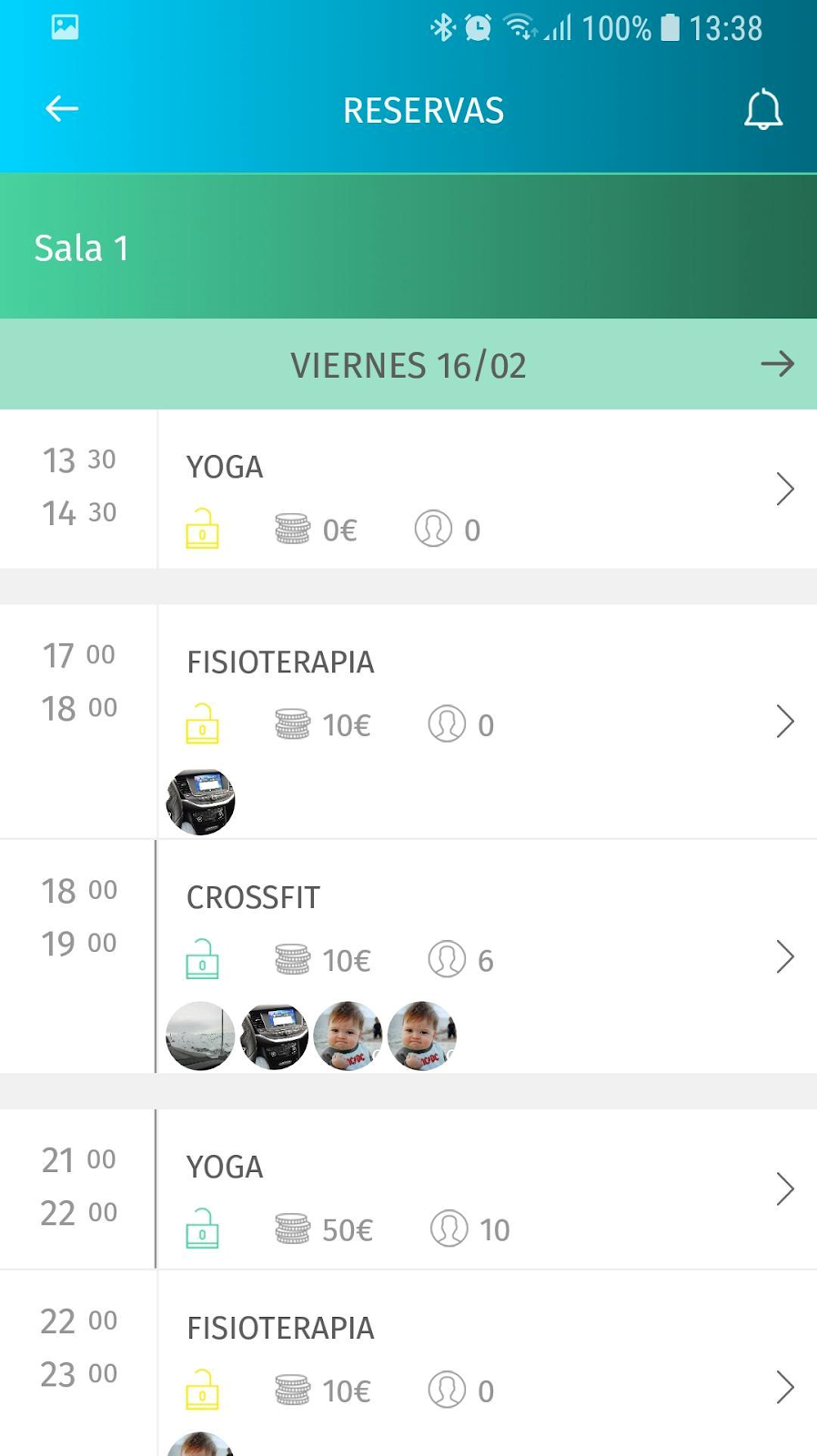Go back from Reservas screen
The image size is (817, 1456).
point(62,109)
